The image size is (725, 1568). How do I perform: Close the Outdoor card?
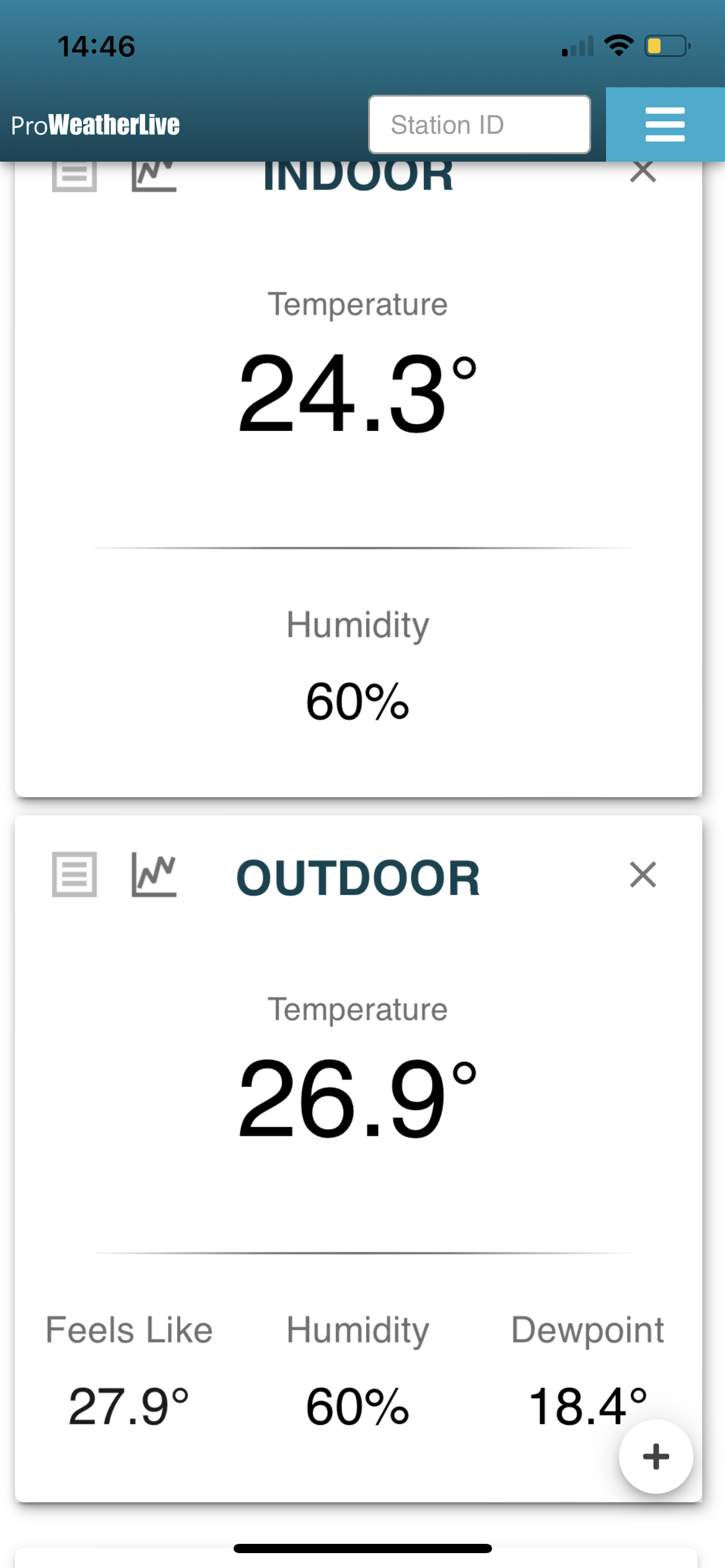pyautogui.click(x=643, y=874)
